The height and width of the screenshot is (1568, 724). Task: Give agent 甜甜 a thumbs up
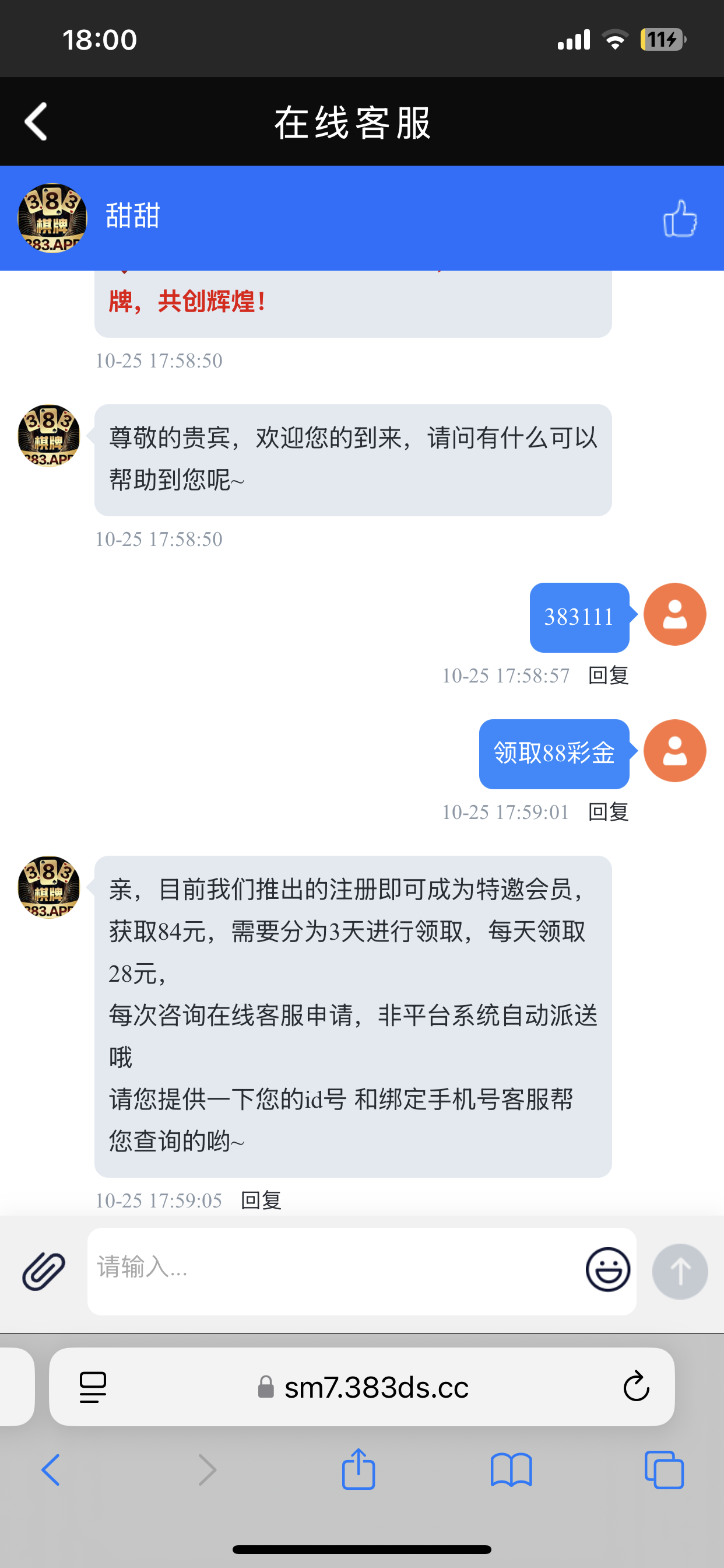(x=680, y=219)
